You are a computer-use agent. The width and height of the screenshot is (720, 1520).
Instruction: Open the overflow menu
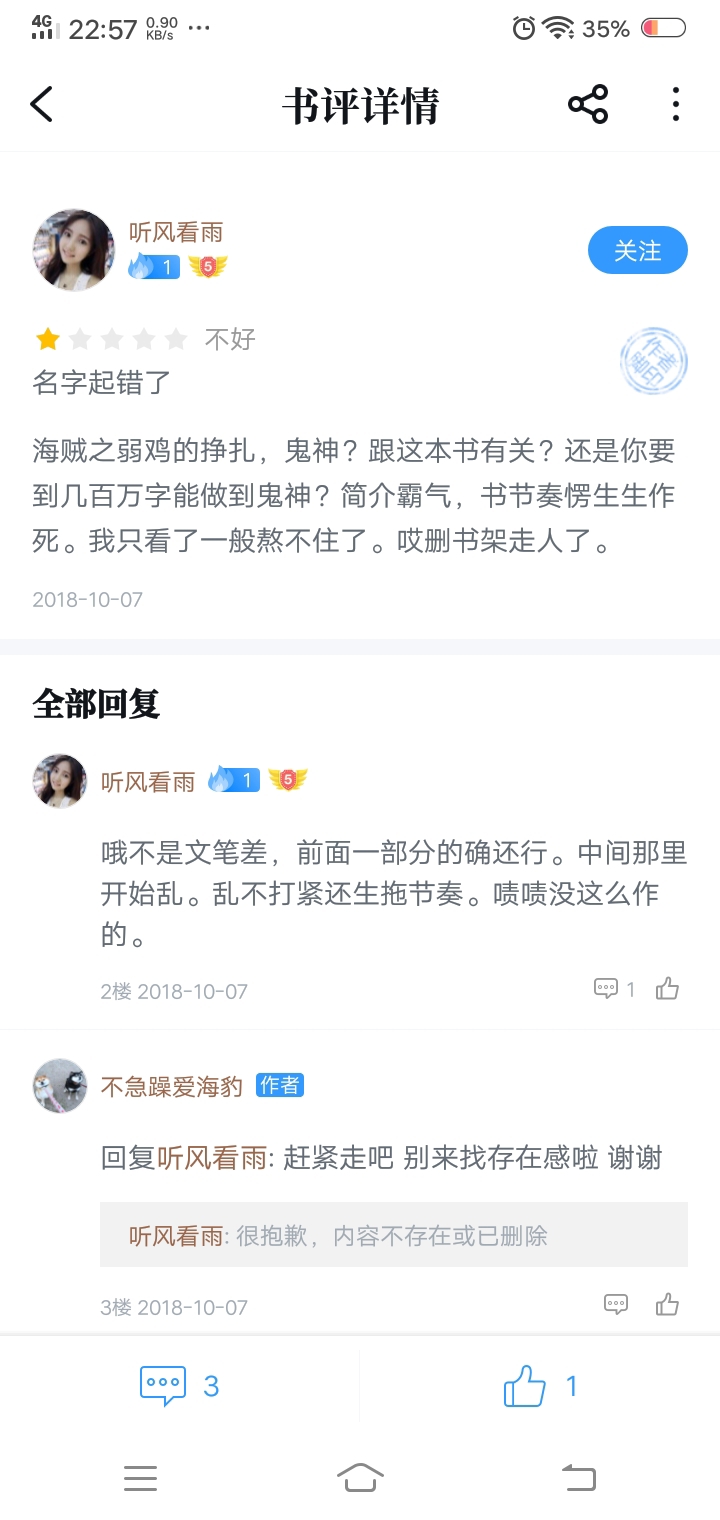[x=676, y=104]
